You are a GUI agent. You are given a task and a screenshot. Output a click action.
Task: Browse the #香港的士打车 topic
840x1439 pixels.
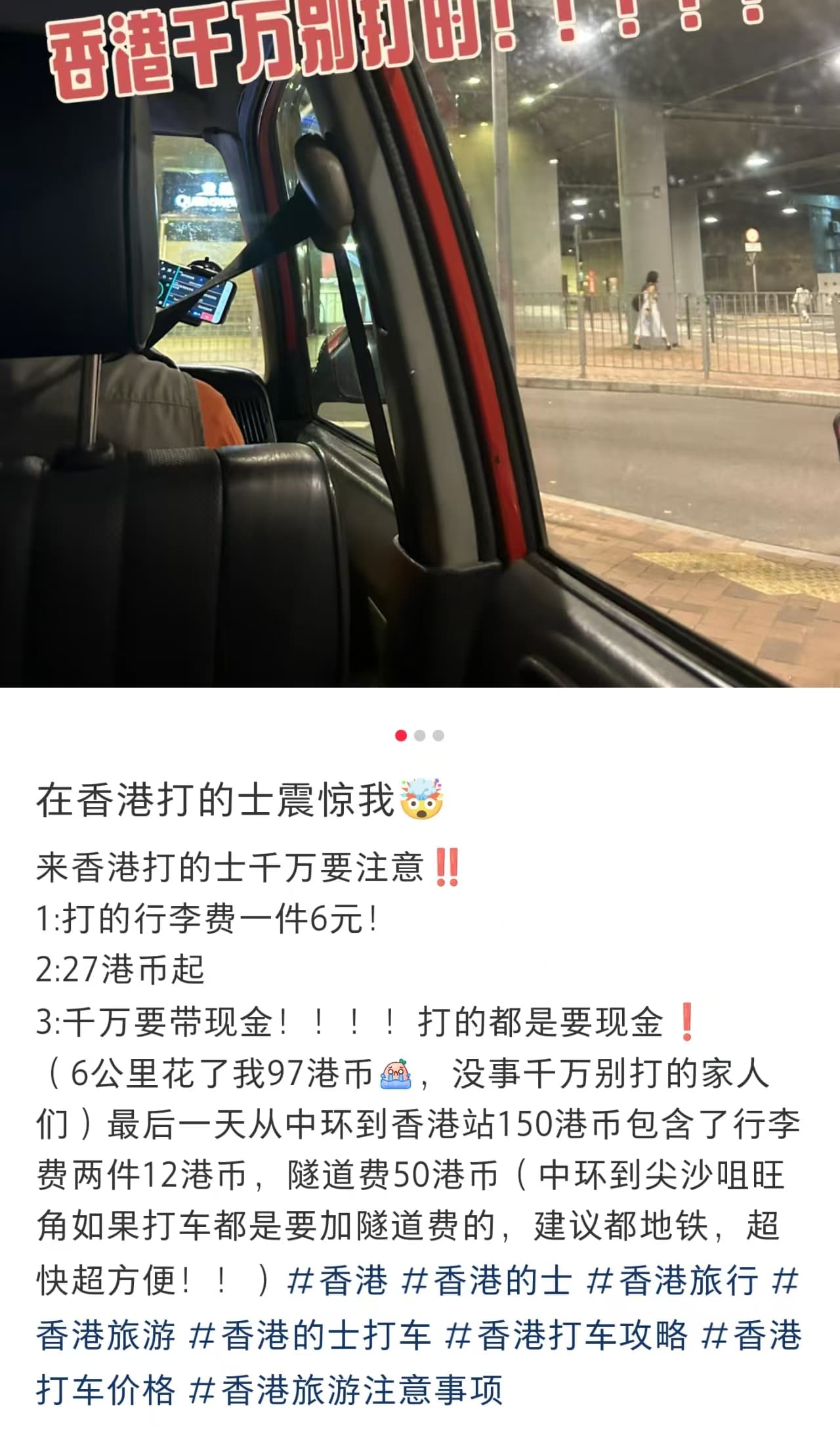[310, 1335]
